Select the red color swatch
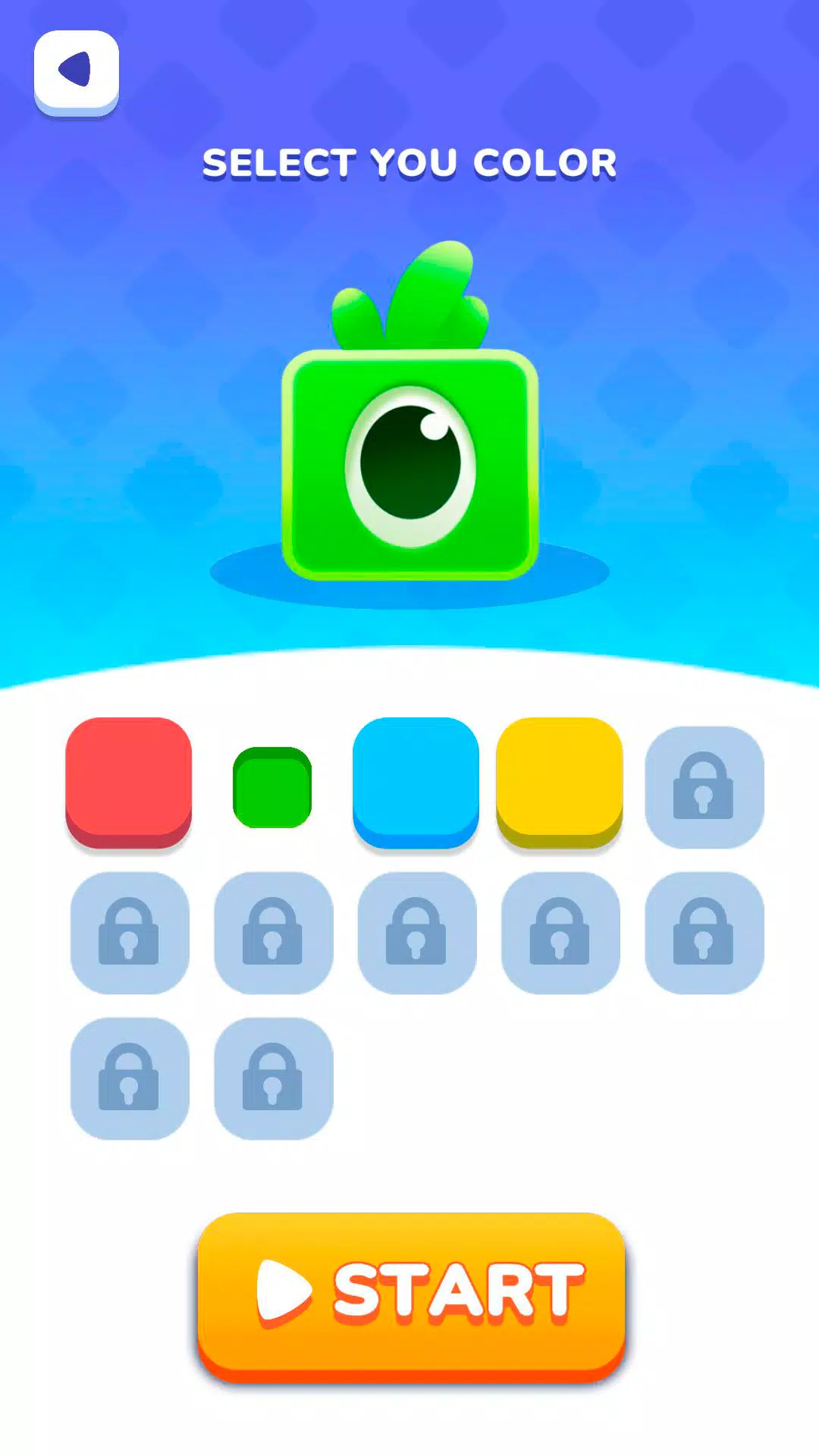The width and height of the screenshot is (819, 1456). (x=129, y=783)
